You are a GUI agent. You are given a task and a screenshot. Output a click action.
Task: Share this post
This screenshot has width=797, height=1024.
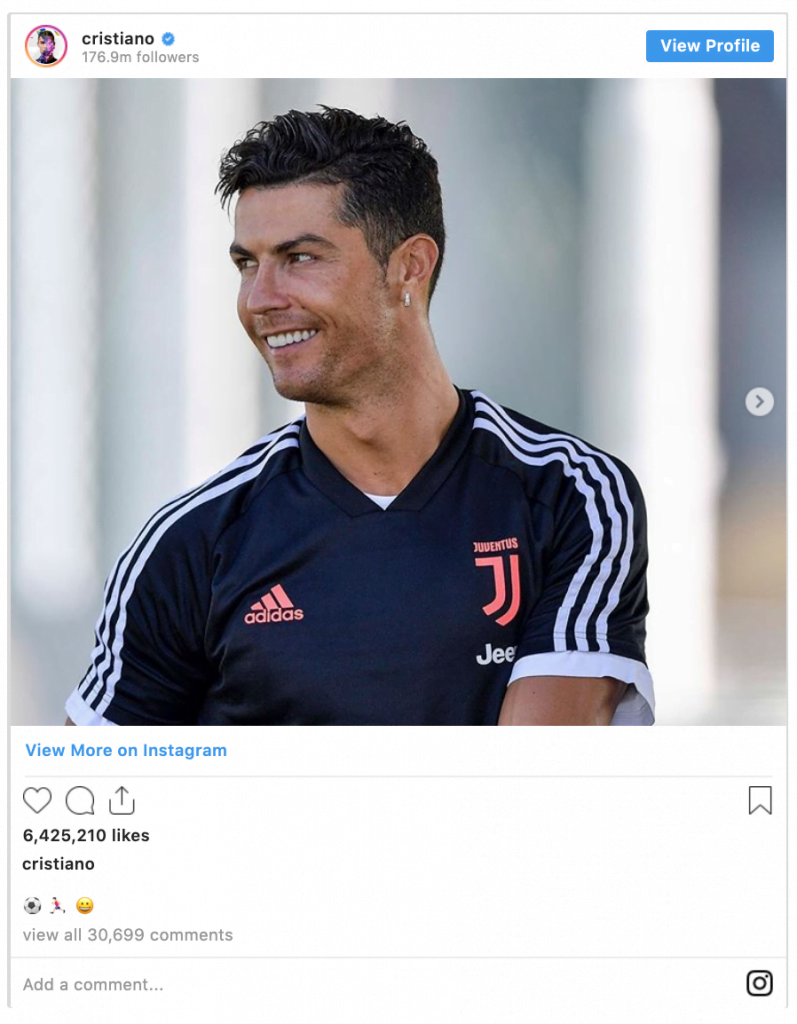coord(121,800)
